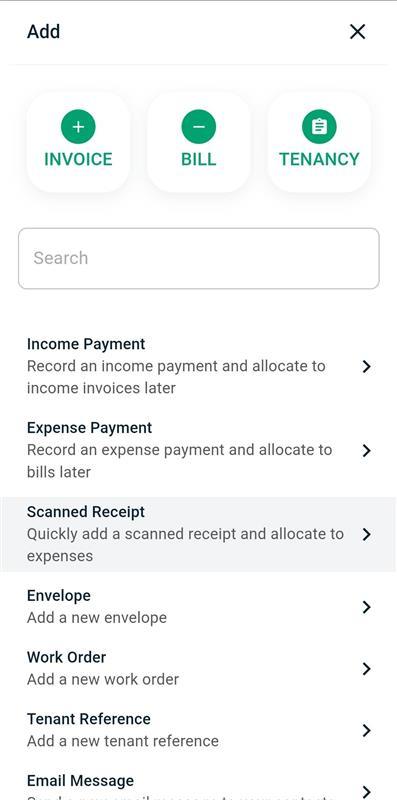Select Expense Payment row
Viewport: 397px width, 800px height.
point(198,450)
